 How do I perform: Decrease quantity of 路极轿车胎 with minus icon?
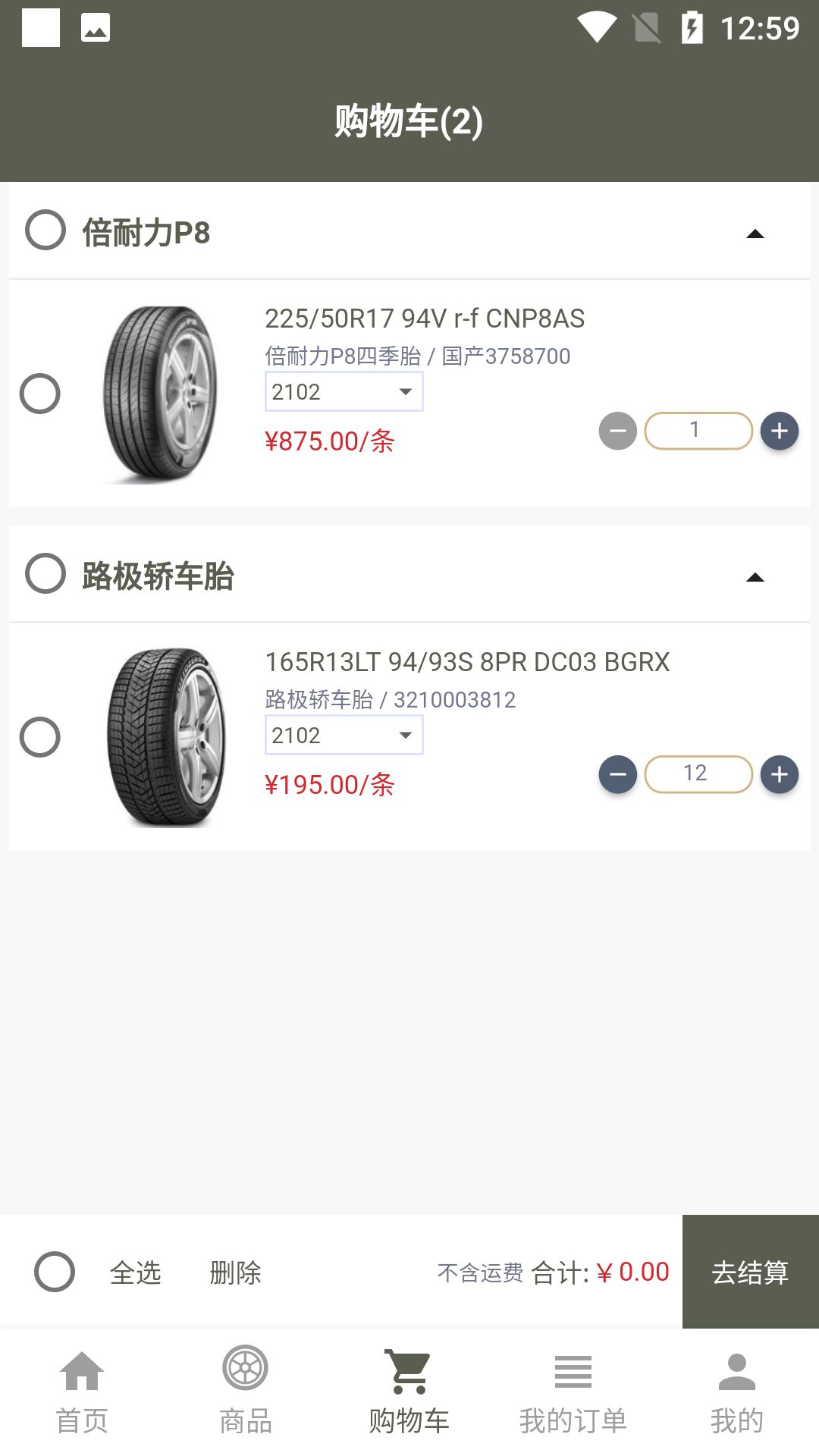click(x=617, y=774)
